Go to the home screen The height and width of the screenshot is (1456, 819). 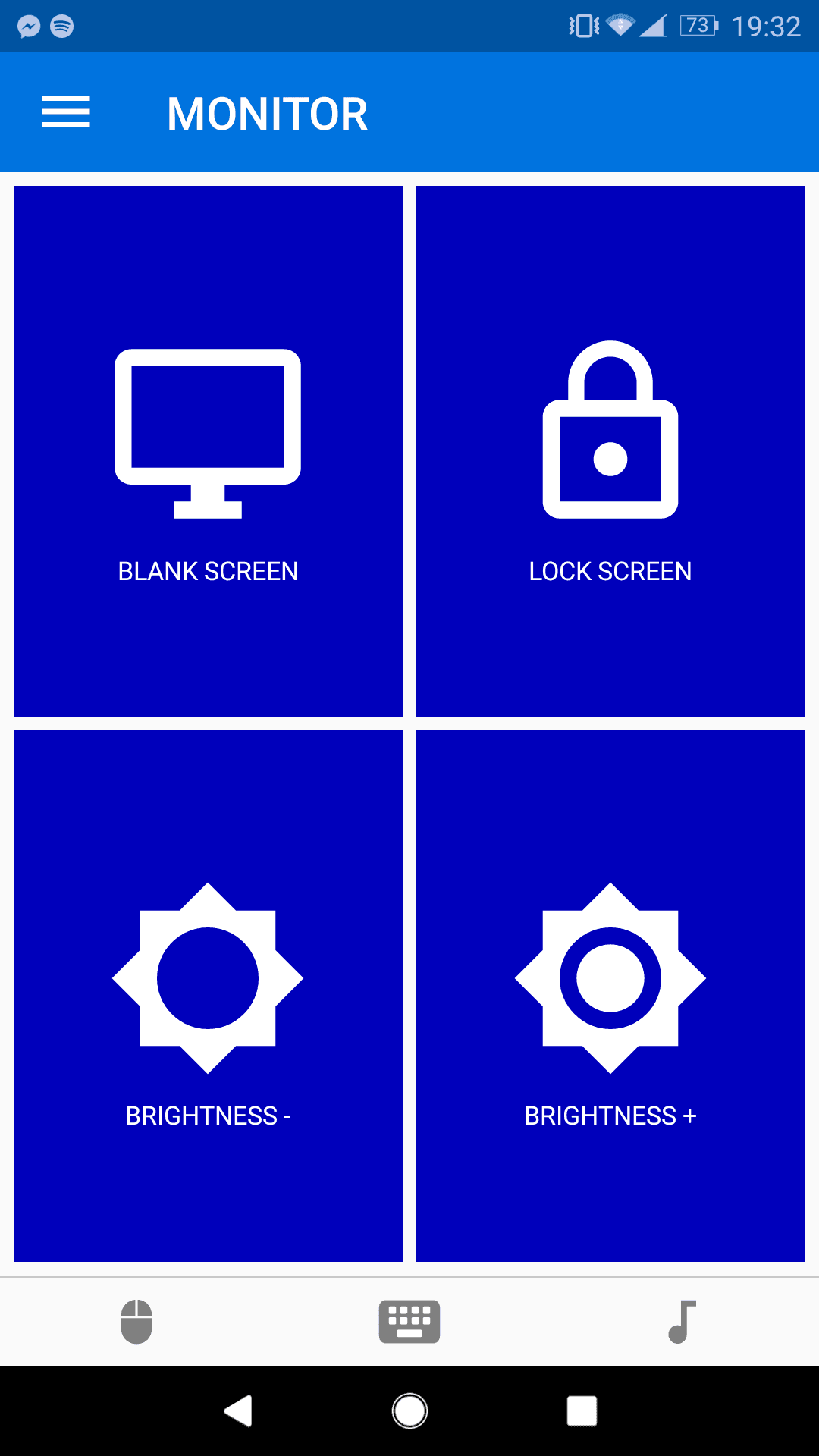pyautogui.click(x=409, y=1410)
